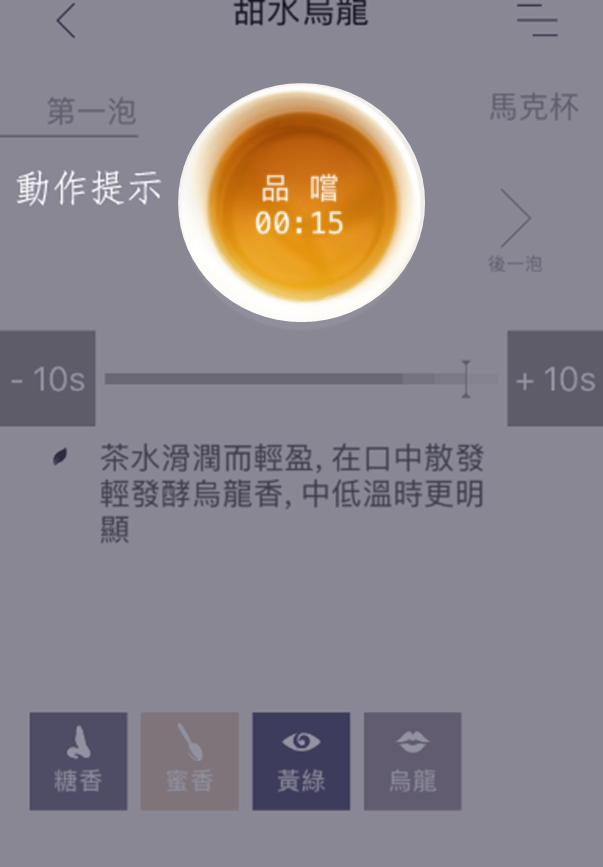Tap the tea cup timer circle
Viewport: 603px width, 867px height.
301,203
